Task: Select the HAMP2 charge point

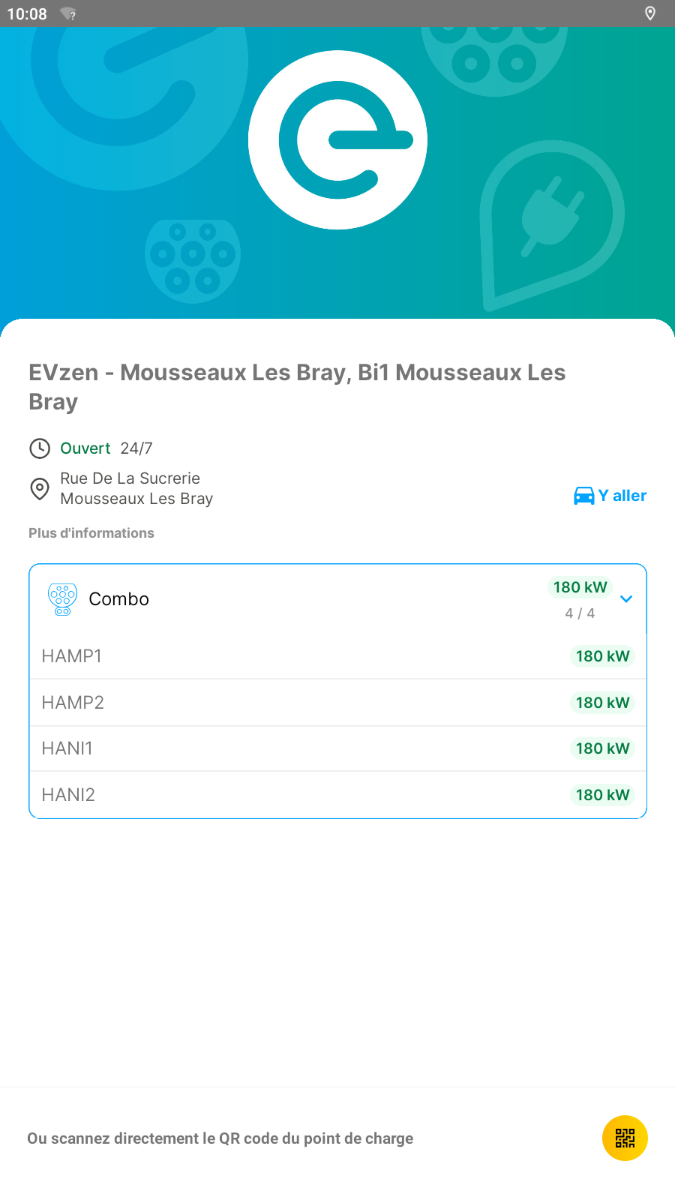Action: click(338, 703)
